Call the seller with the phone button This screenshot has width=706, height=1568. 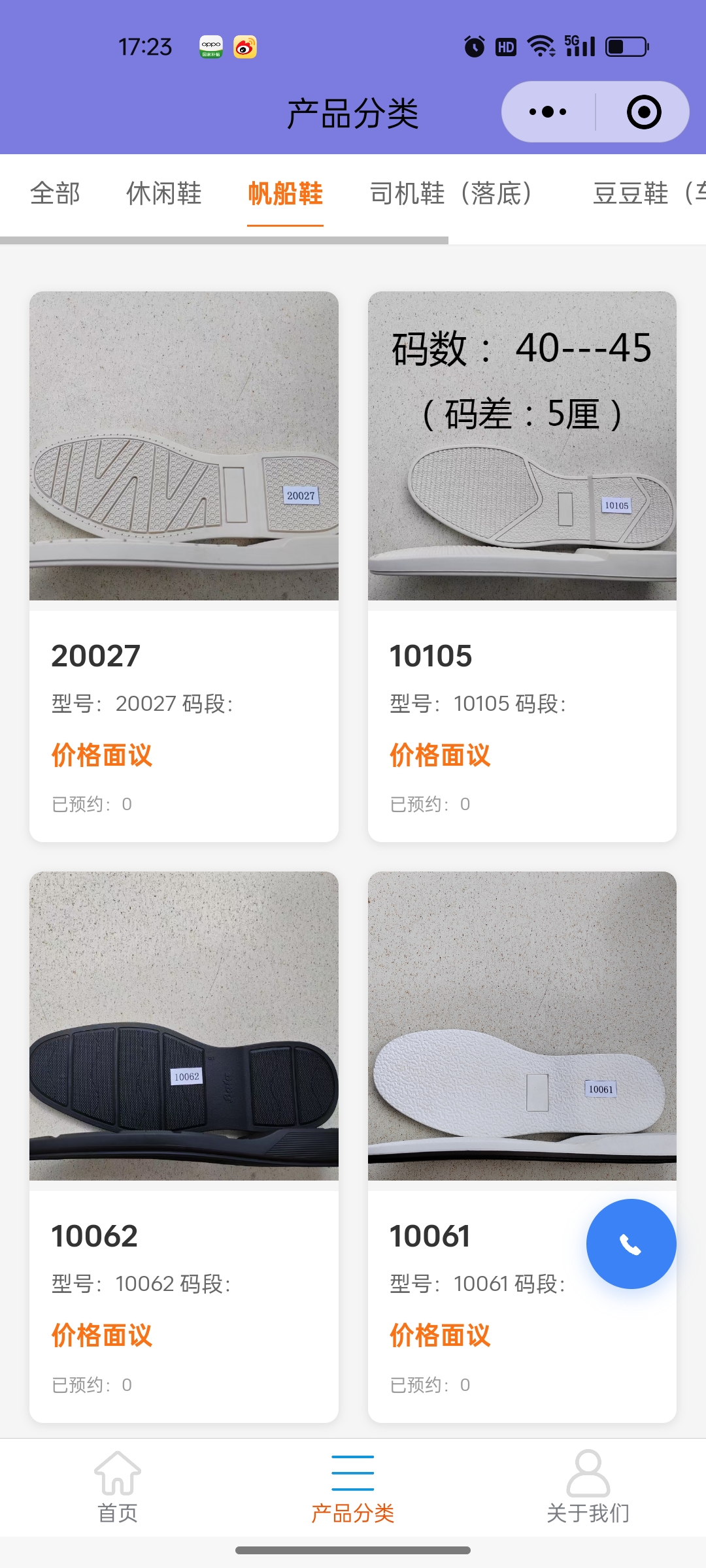point(631,1244)
